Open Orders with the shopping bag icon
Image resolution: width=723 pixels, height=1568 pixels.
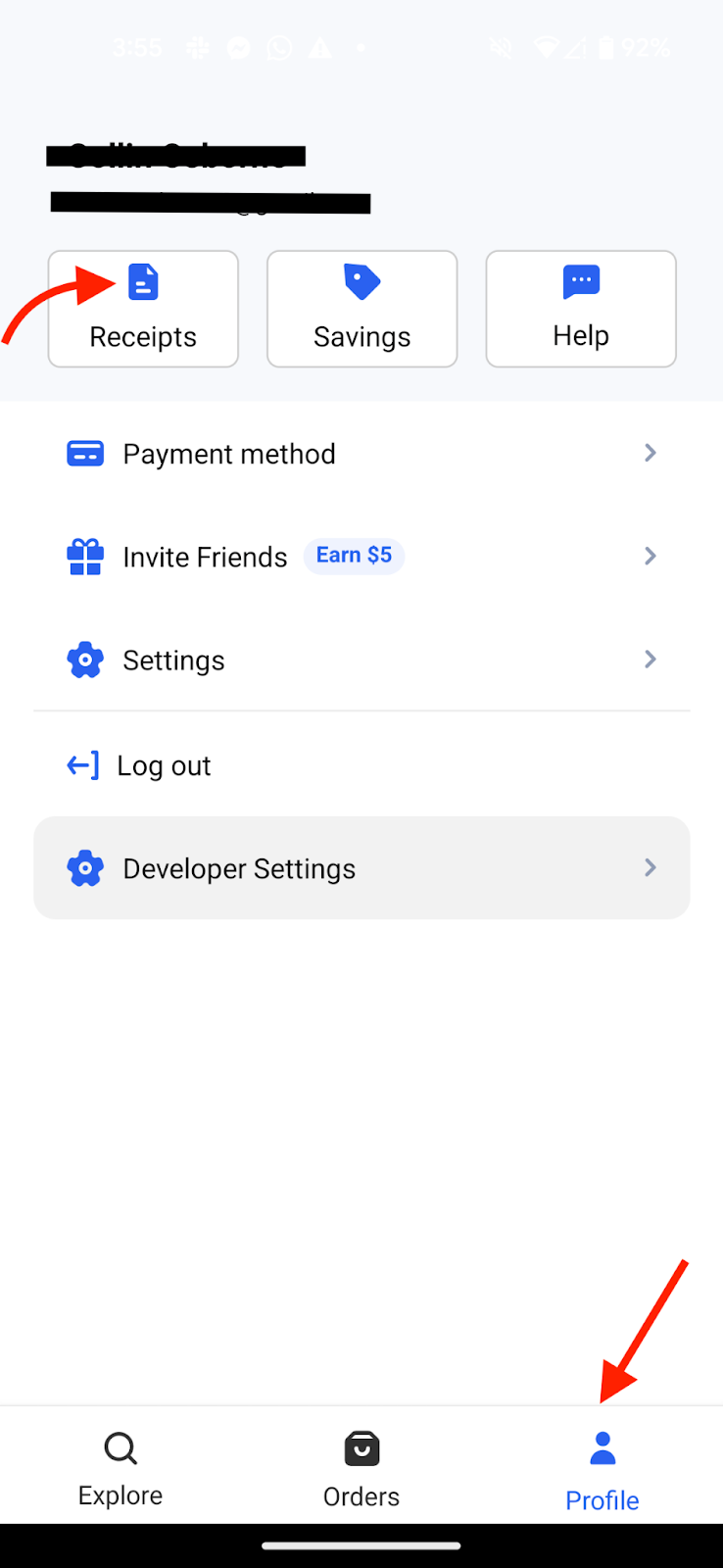[x=361, y=1448]
